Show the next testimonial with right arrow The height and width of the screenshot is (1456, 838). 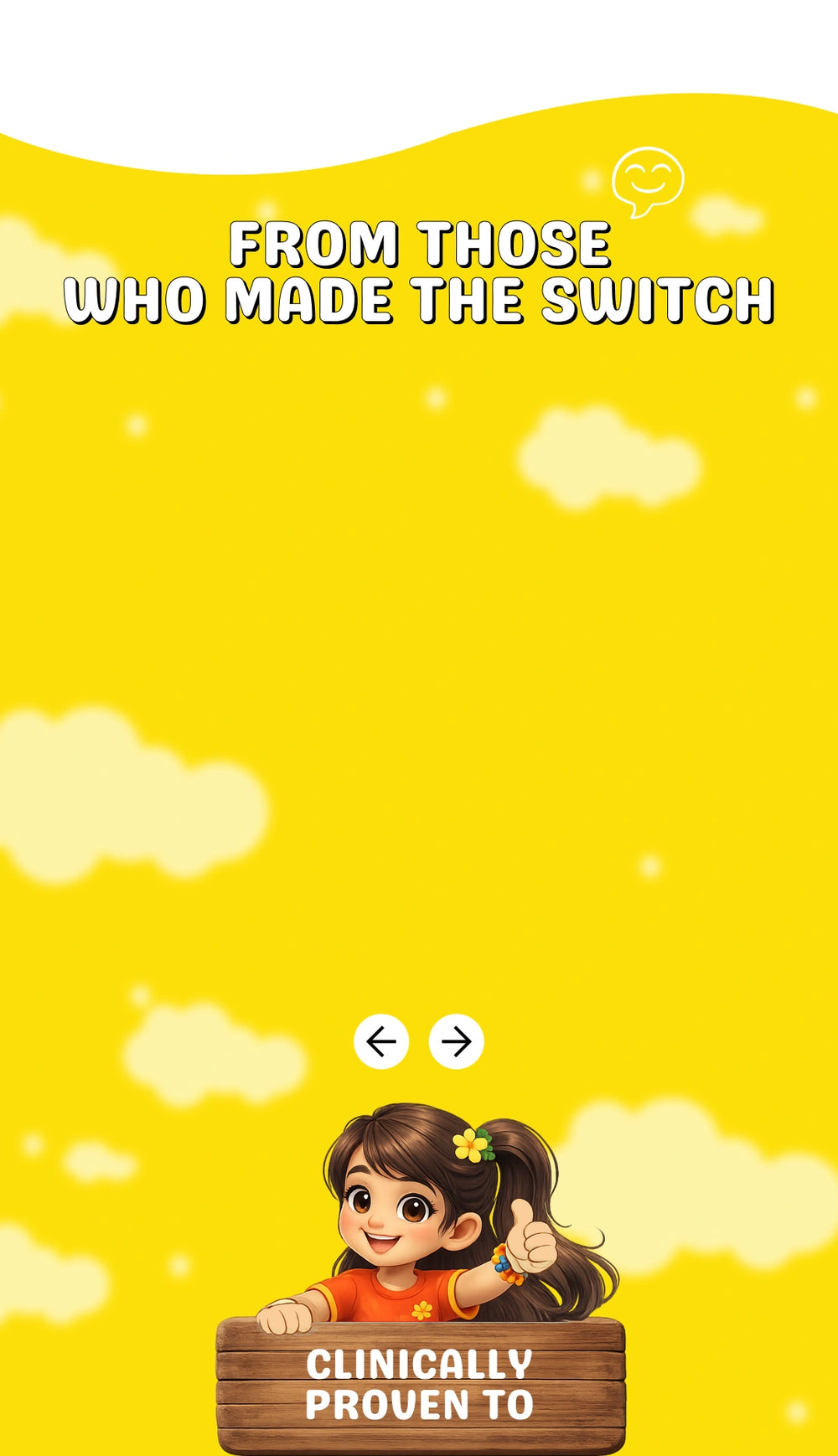[456, 1041]
